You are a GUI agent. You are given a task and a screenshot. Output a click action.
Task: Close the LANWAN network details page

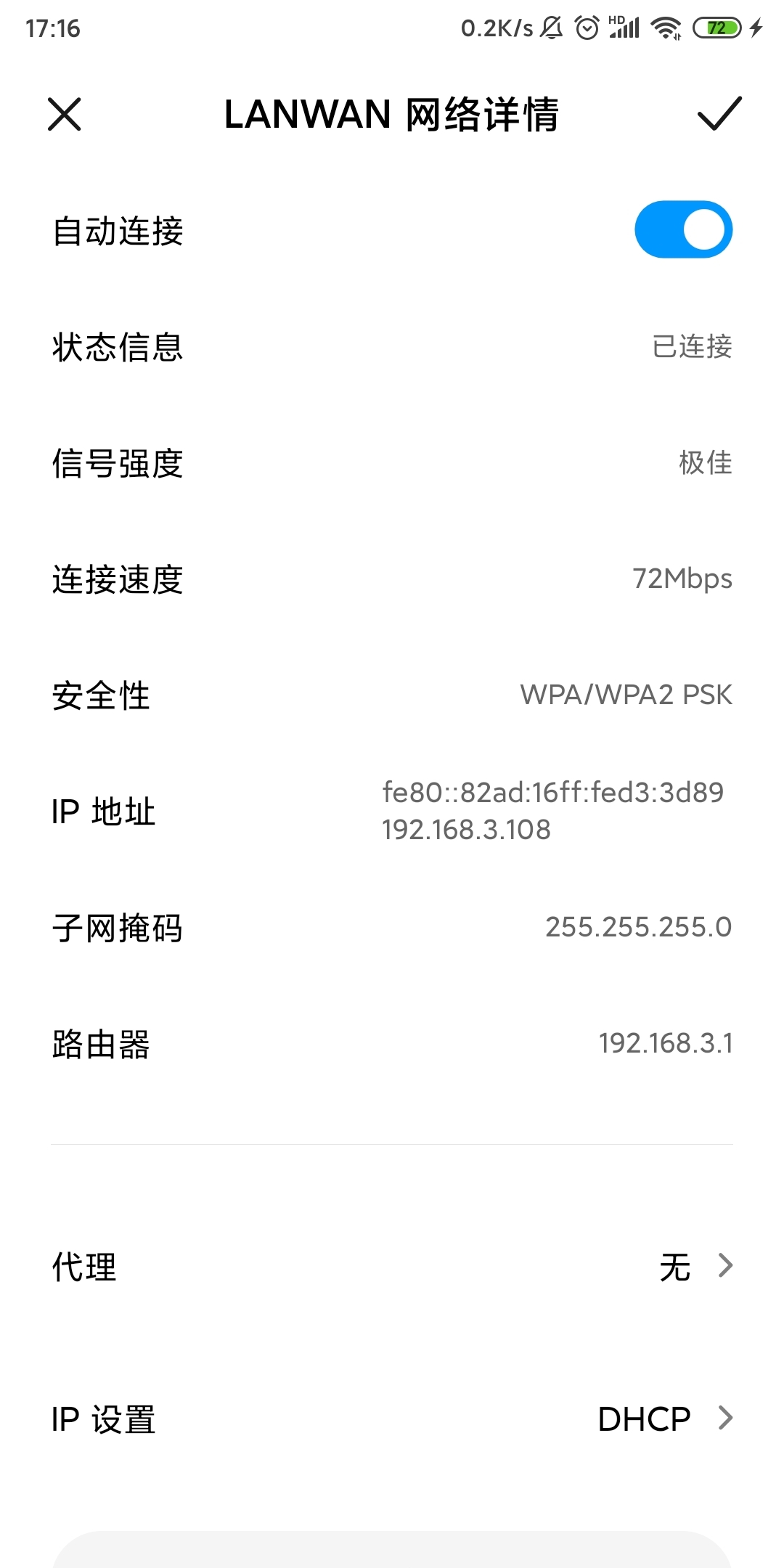click(65, 115)
